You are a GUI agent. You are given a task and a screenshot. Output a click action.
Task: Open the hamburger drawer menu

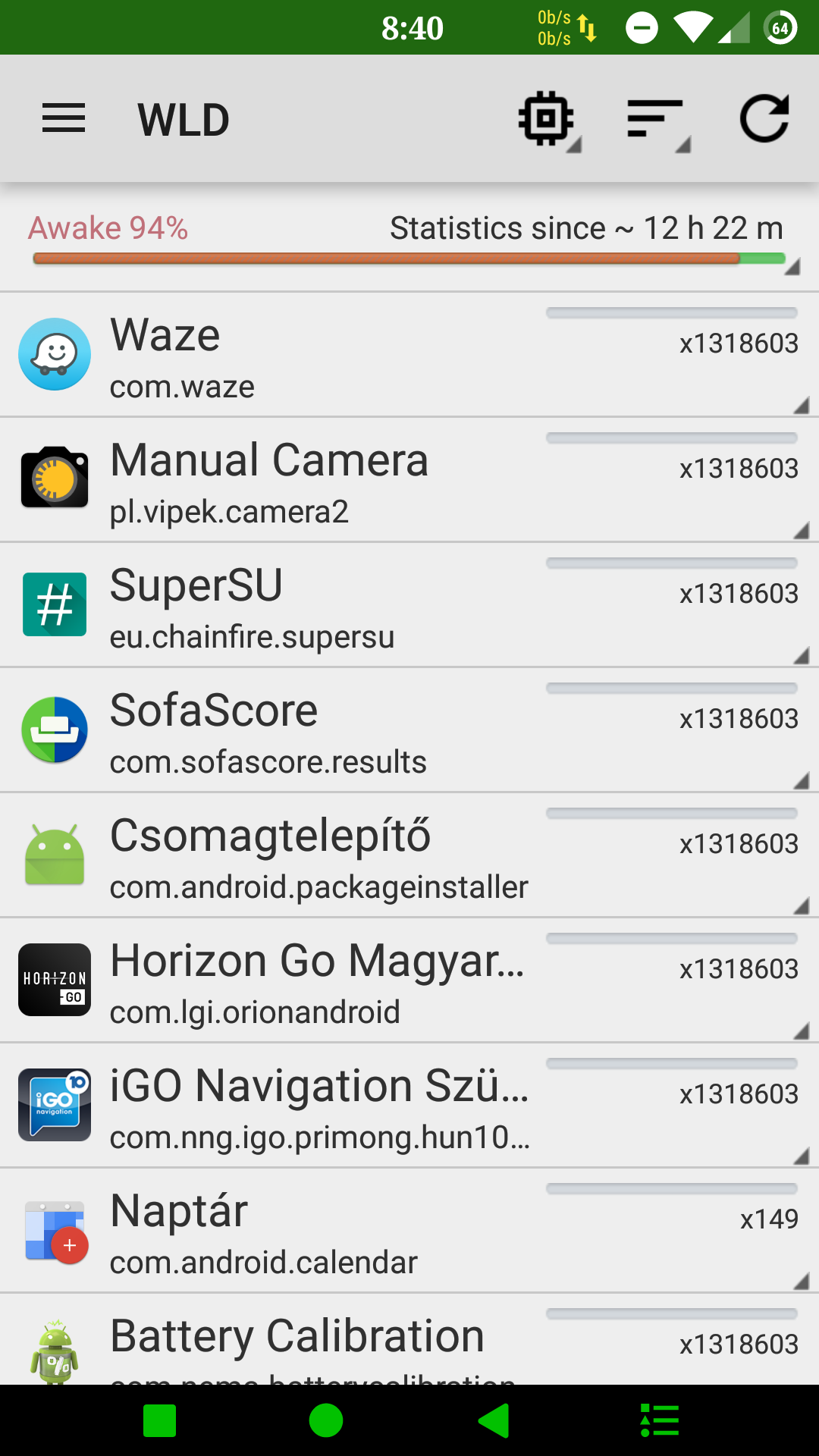[x=64, y=119]
